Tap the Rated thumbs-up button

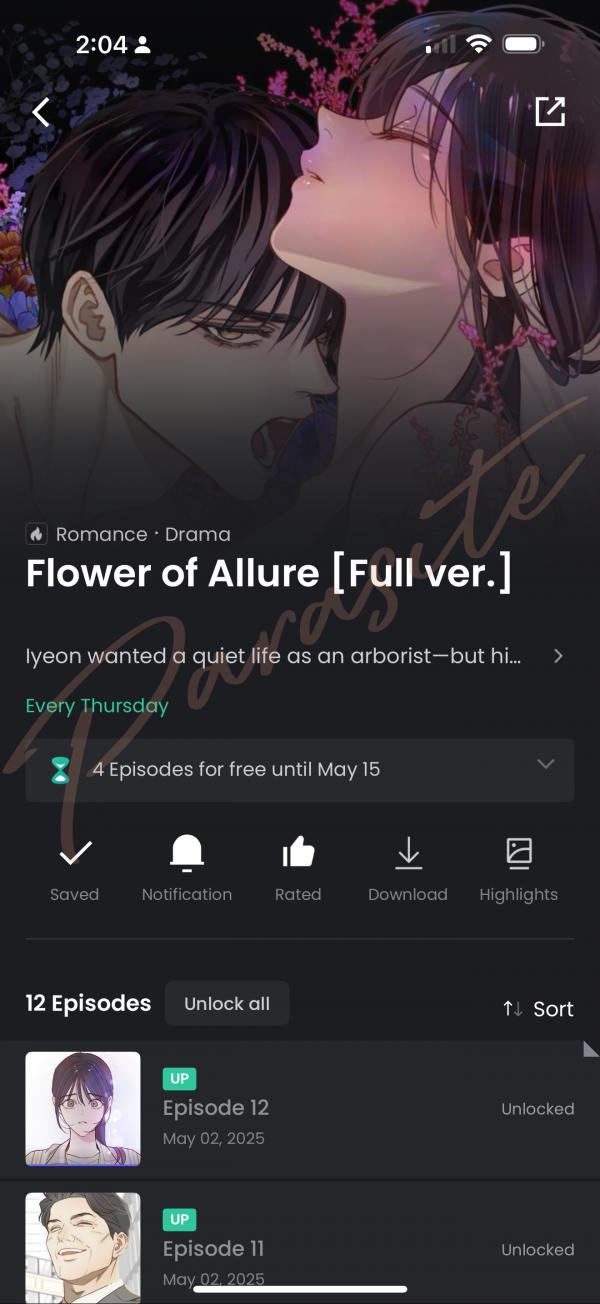(298, 867)
